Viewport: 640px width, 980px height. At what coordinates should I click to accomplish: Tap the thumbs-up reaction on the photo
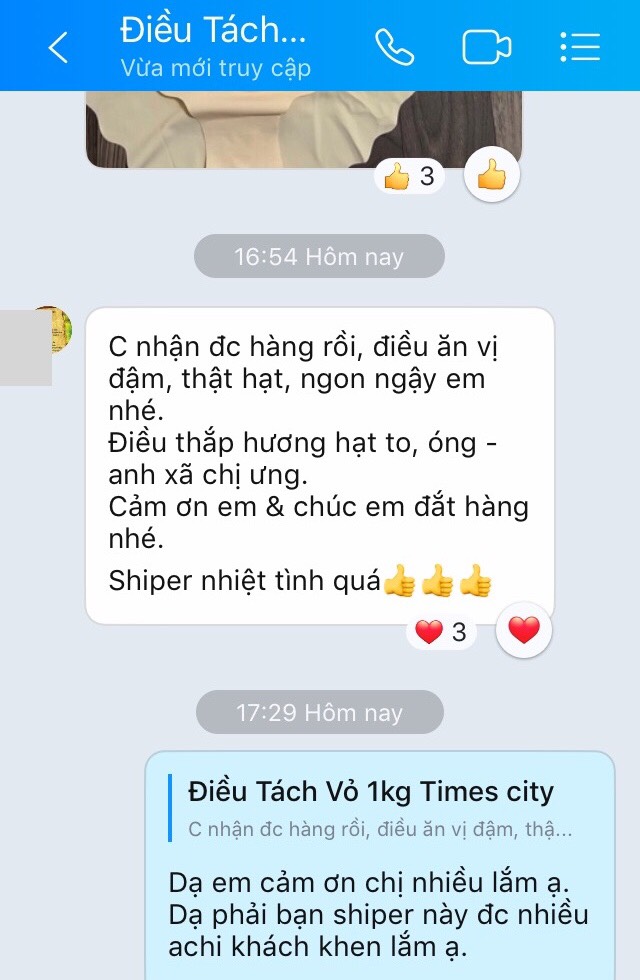[492, 178]
